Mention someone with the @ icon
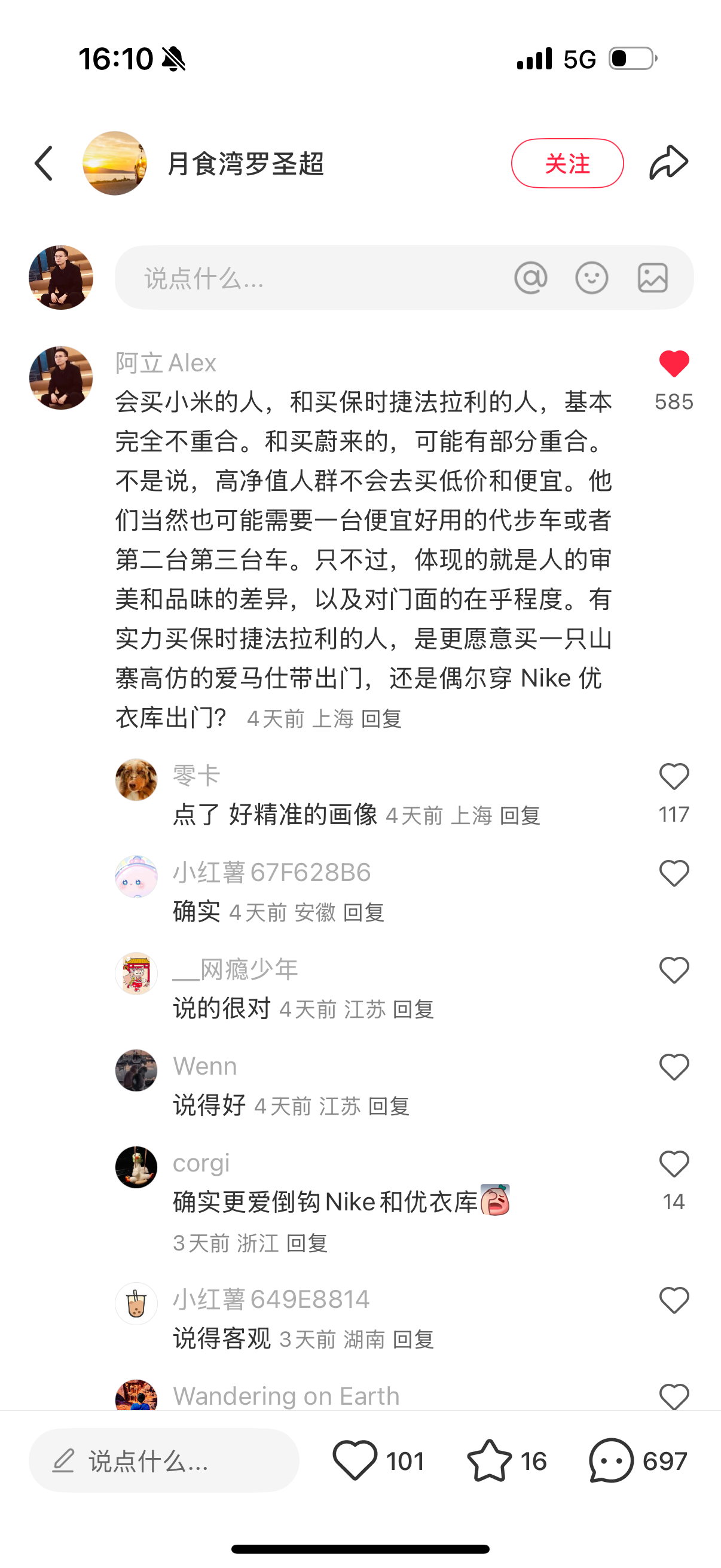Screen dimensions: 721x1568 click(x=530, y=278)
